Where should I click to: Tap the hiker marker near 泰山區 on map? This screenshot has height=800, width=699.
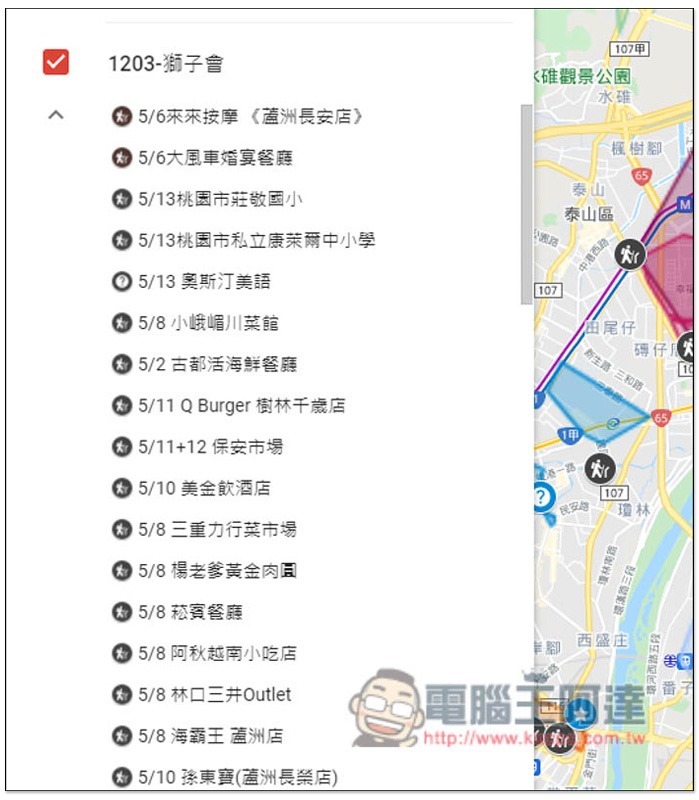(x=630, y=254)
